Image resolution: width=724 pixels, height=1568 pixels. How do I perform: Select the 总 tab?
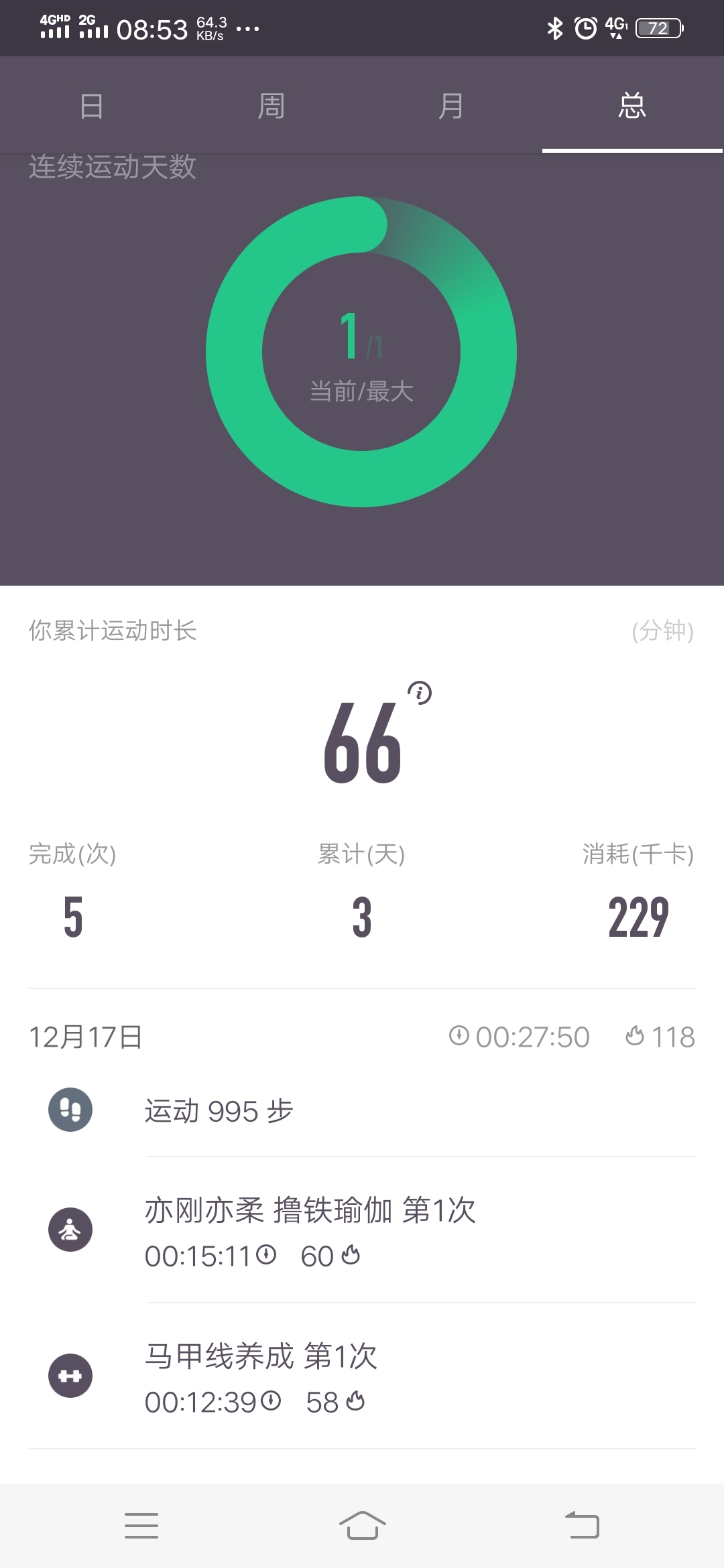coord(632,106)
